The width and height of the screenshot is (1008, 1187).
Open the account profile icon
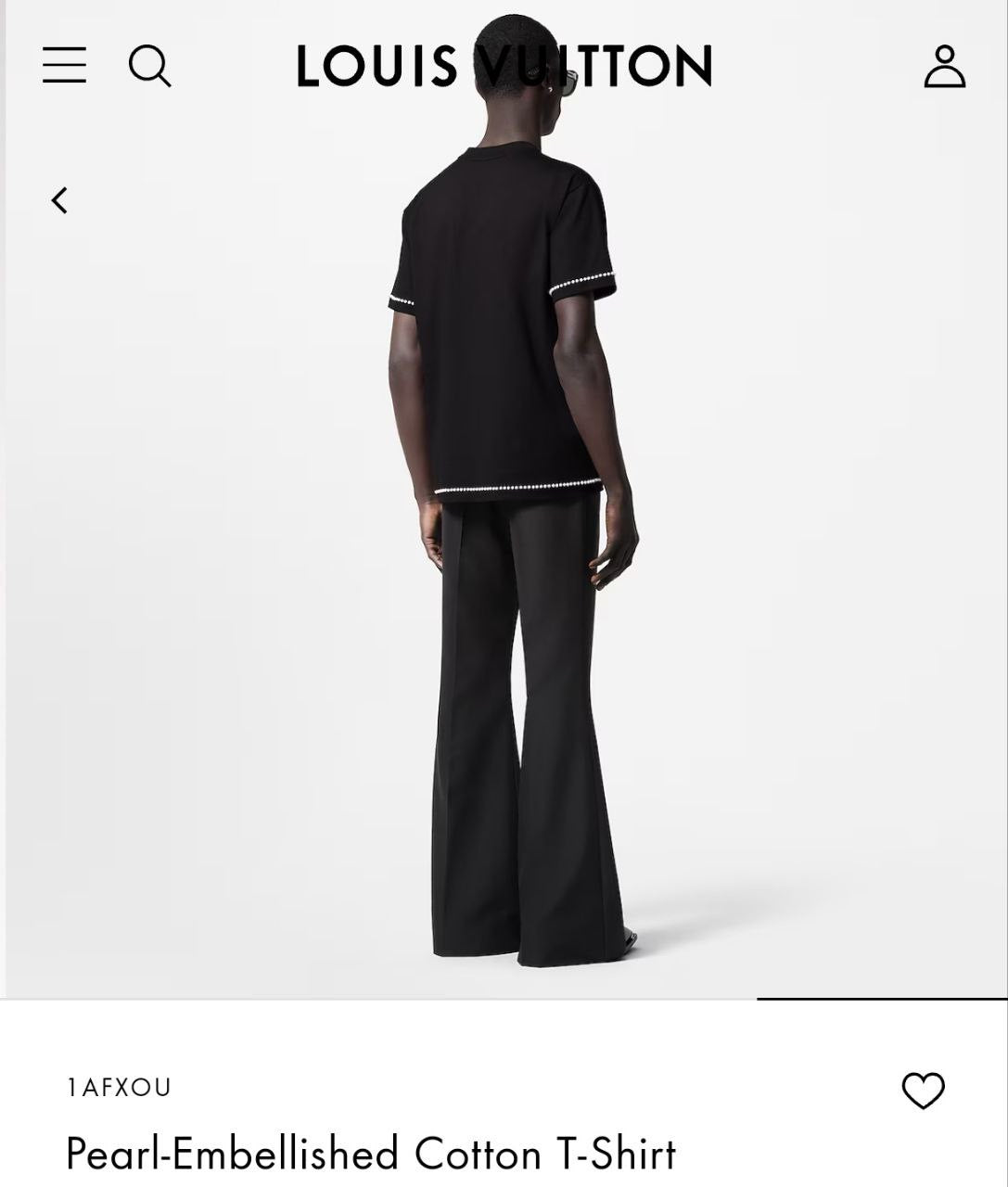pyautogui.click(x=944, y=66)
